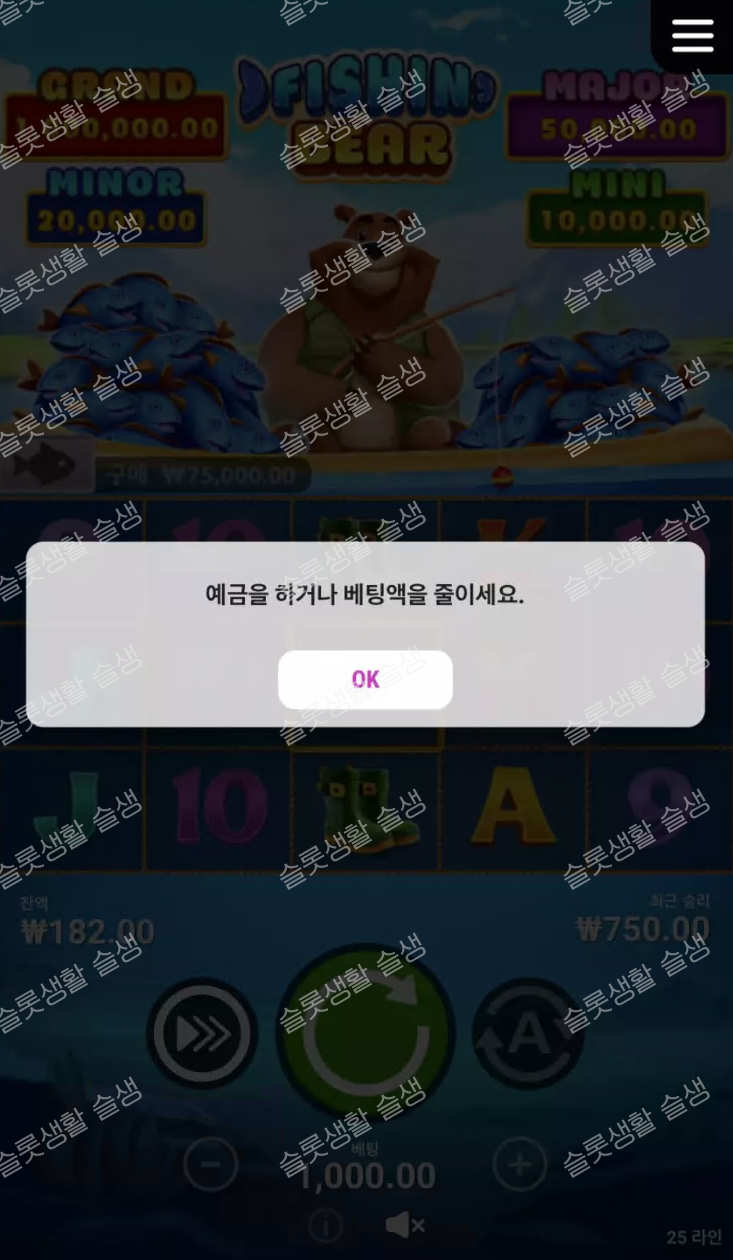733x1260 pixels.
Task: Toggle the muted sound icon
Action: 404,1225
